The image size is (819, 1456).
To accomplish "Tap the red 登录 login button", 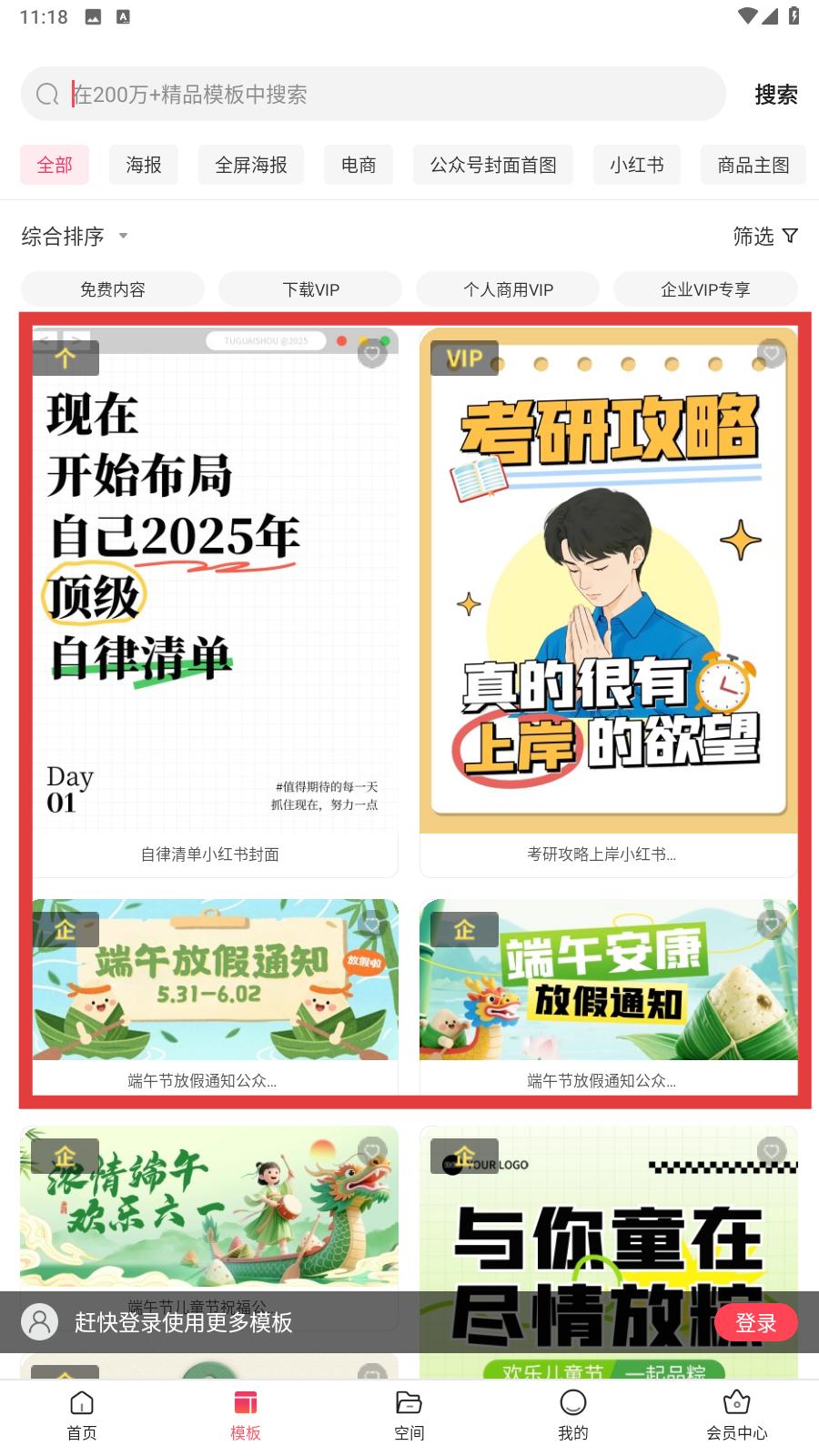I will point(755,1322).
